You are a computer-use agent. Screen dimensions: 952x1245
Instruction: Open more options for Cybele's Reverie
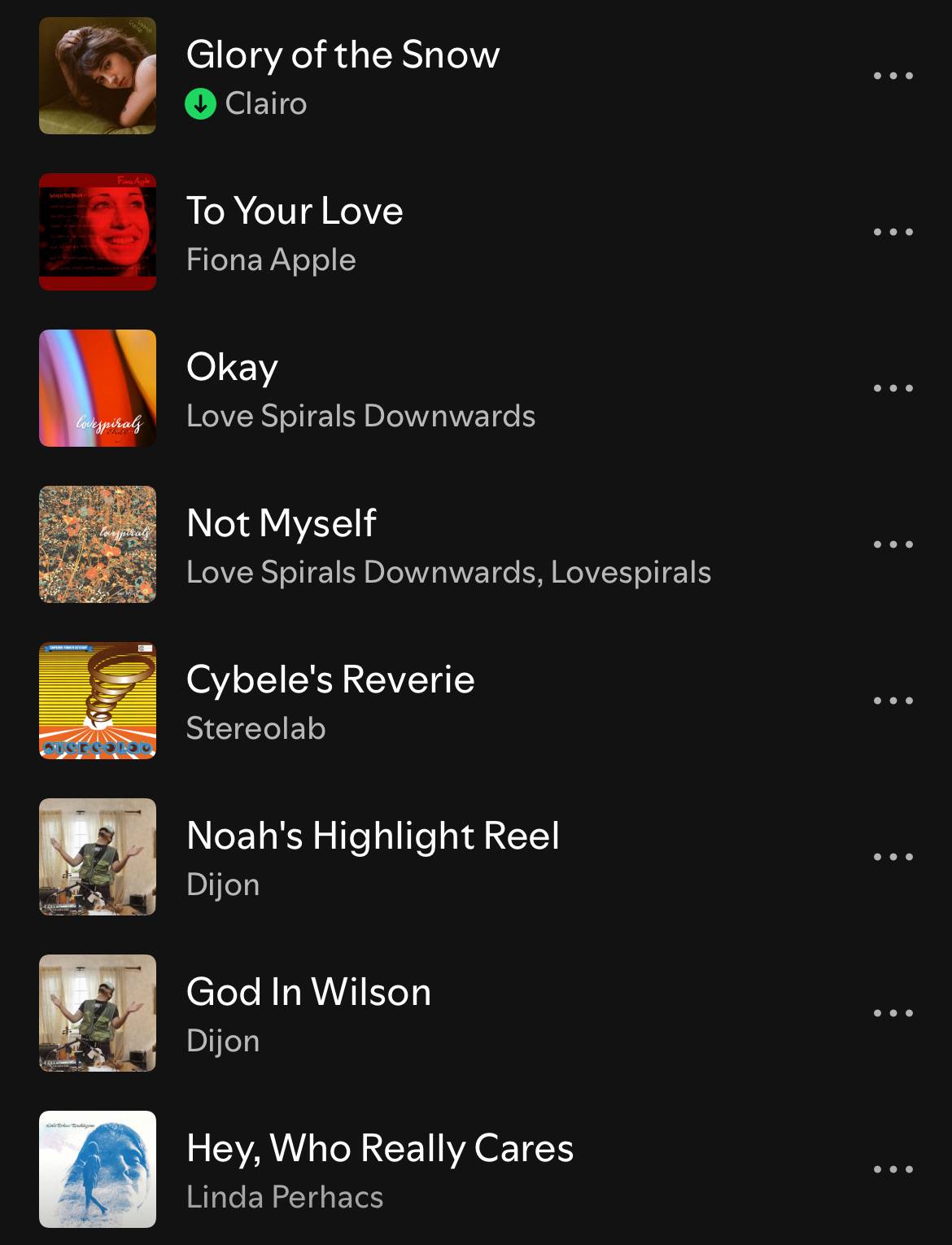click(x=893, y=701)
